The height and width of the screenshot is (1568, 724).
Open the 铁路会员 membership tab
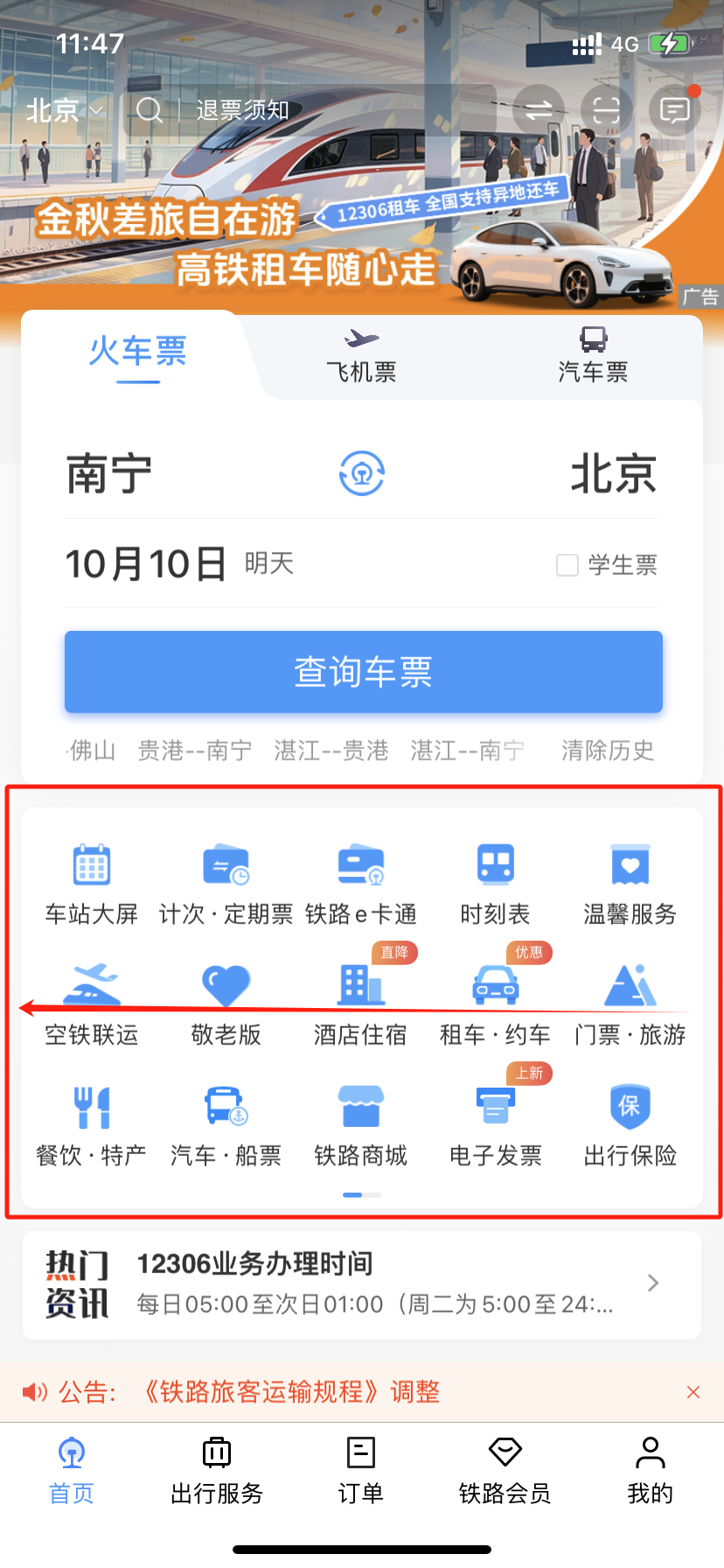coord(505,1468)
